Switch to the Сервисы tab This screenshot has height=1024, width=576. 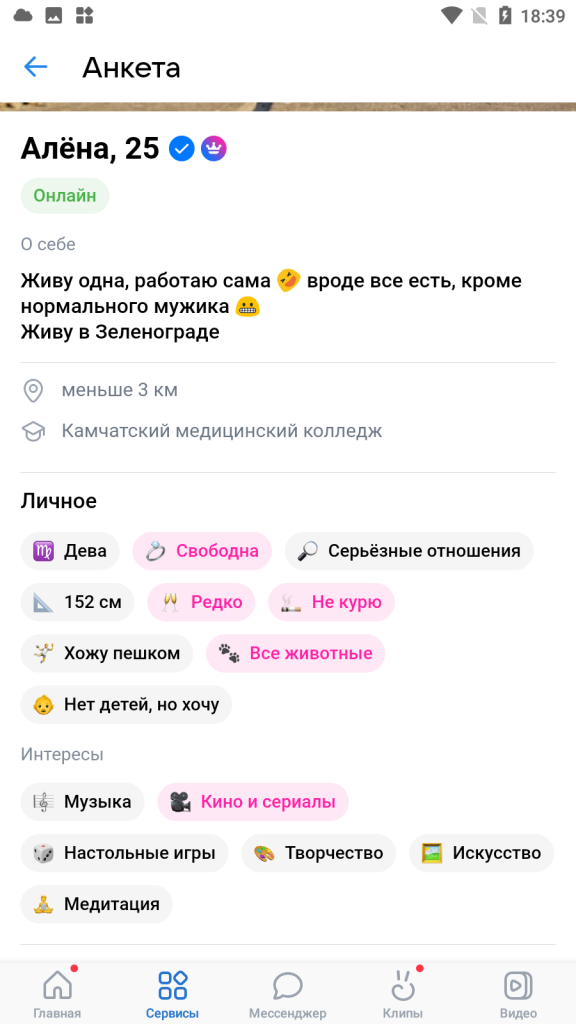pos(172,993)
